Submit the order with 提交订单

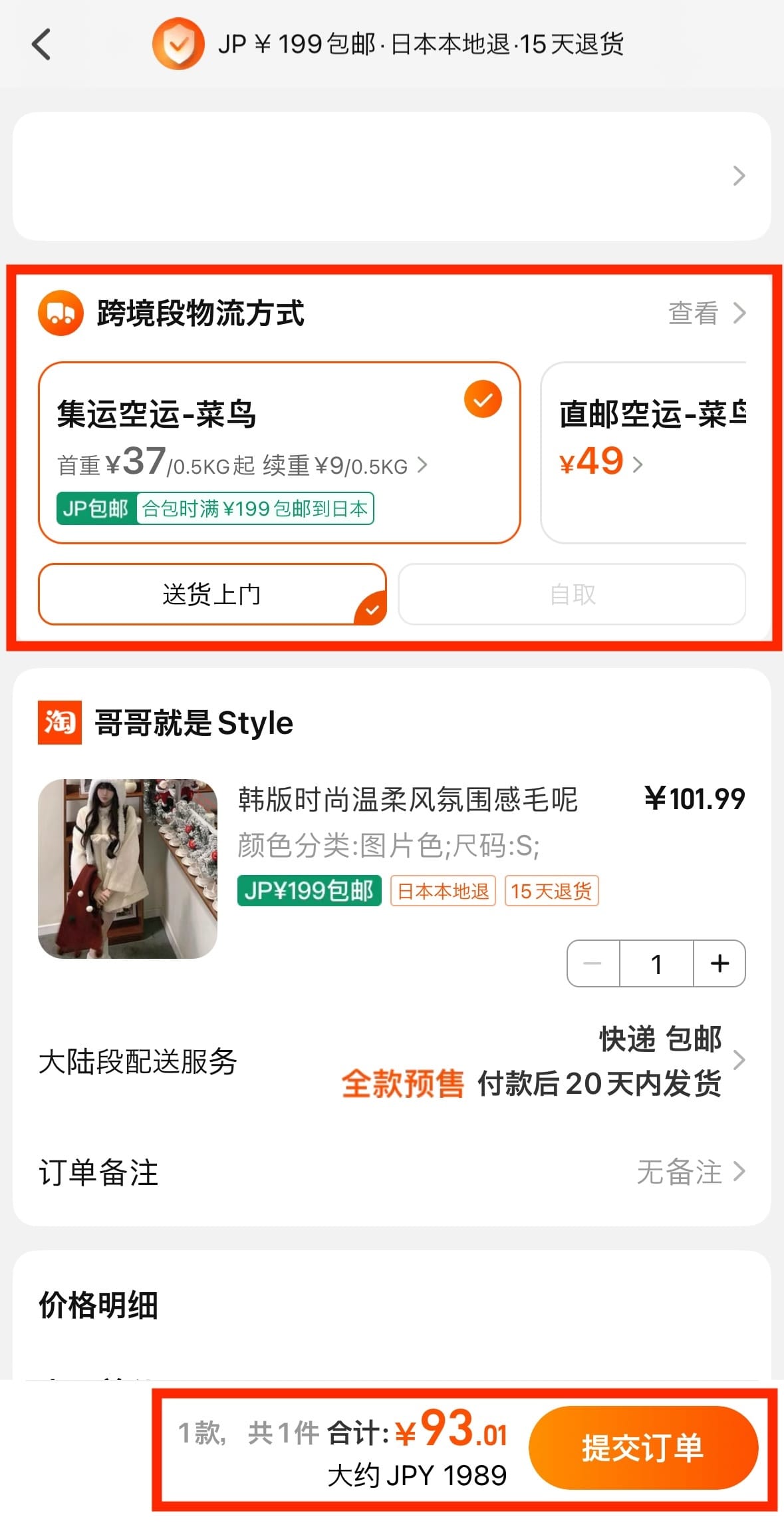click(x=643, y=1448)
